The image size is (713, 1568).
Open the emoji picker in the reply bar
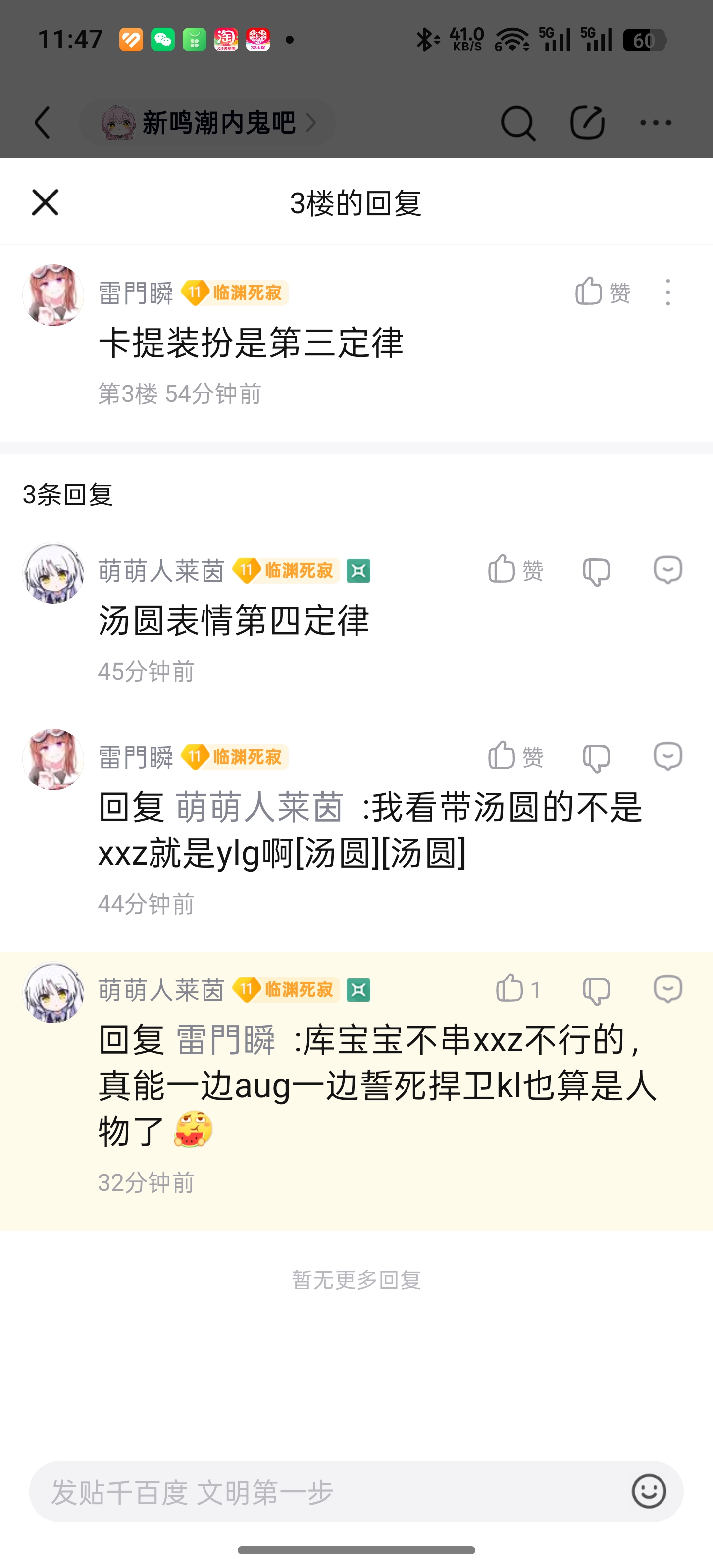pyautogui.click(x=649, y=1492)
